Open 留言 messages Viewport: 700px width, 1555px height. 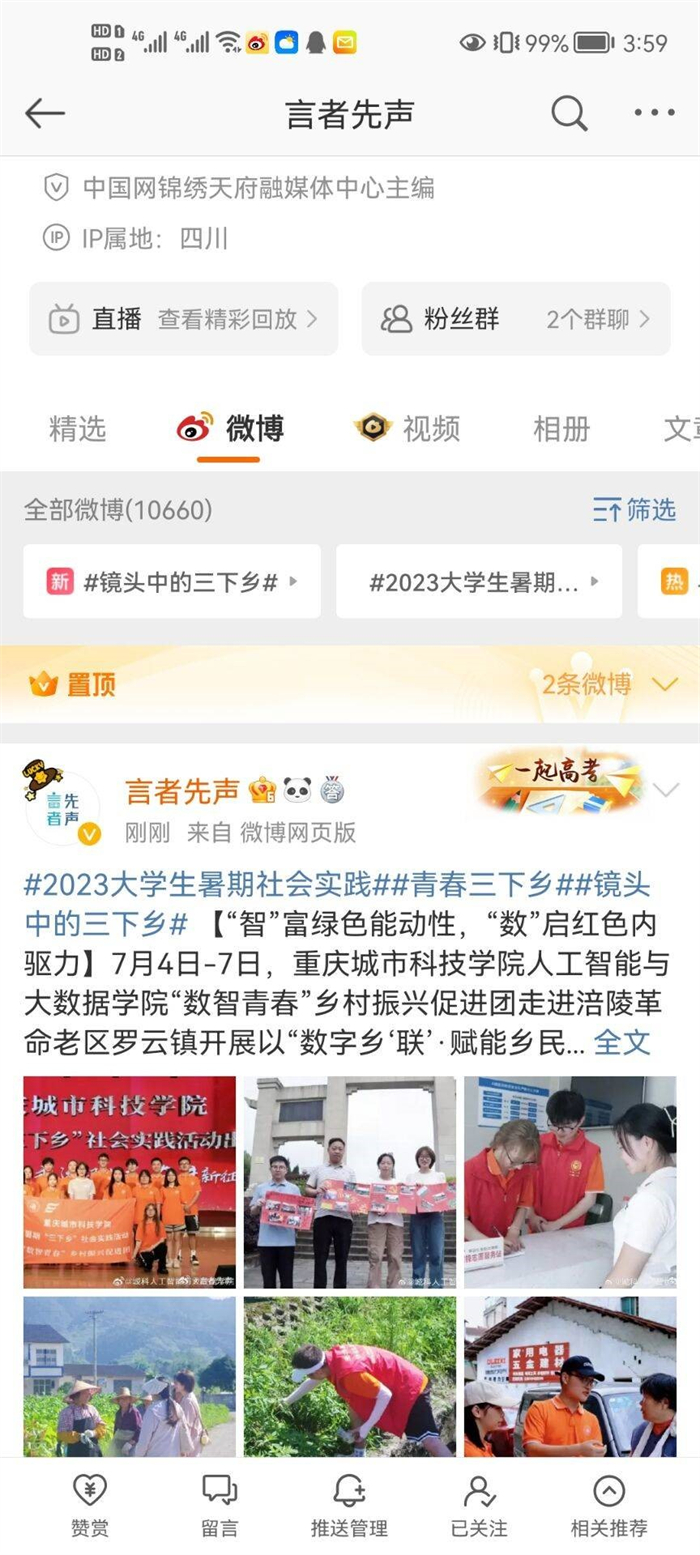coord(220,1505)
